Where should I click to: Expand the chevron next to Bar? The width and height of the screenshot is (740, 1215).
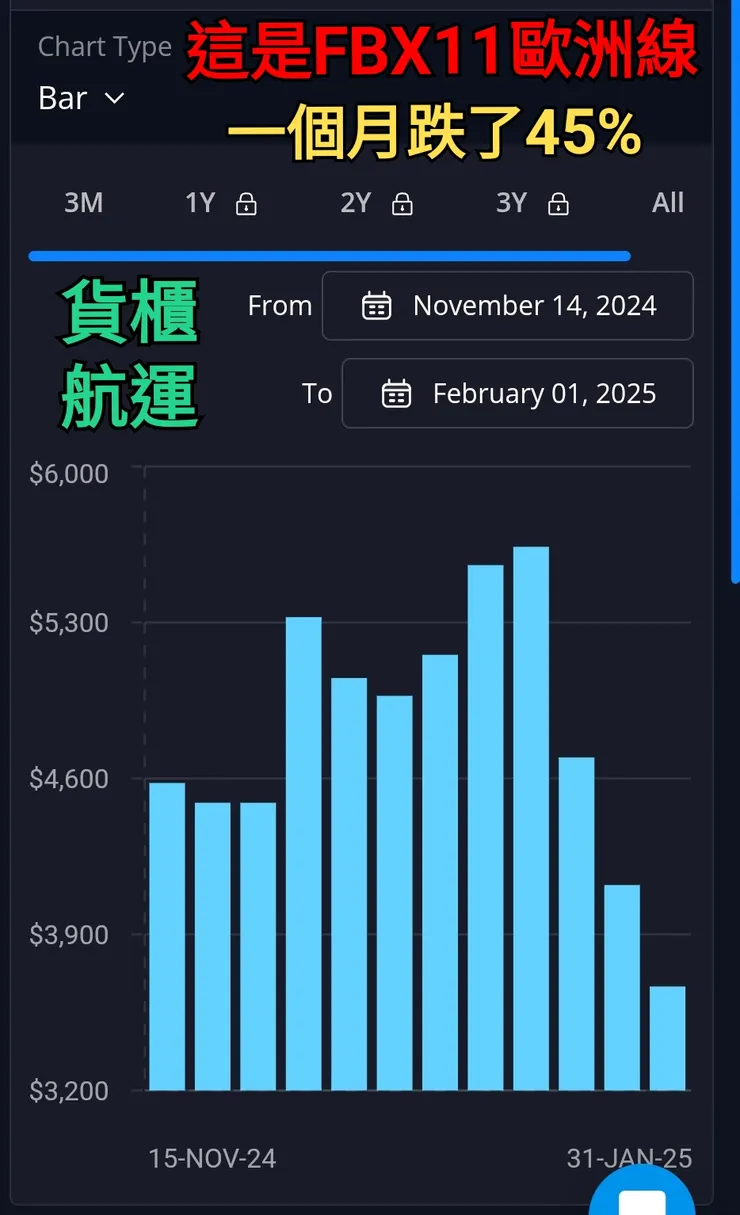tap(112, 100)
